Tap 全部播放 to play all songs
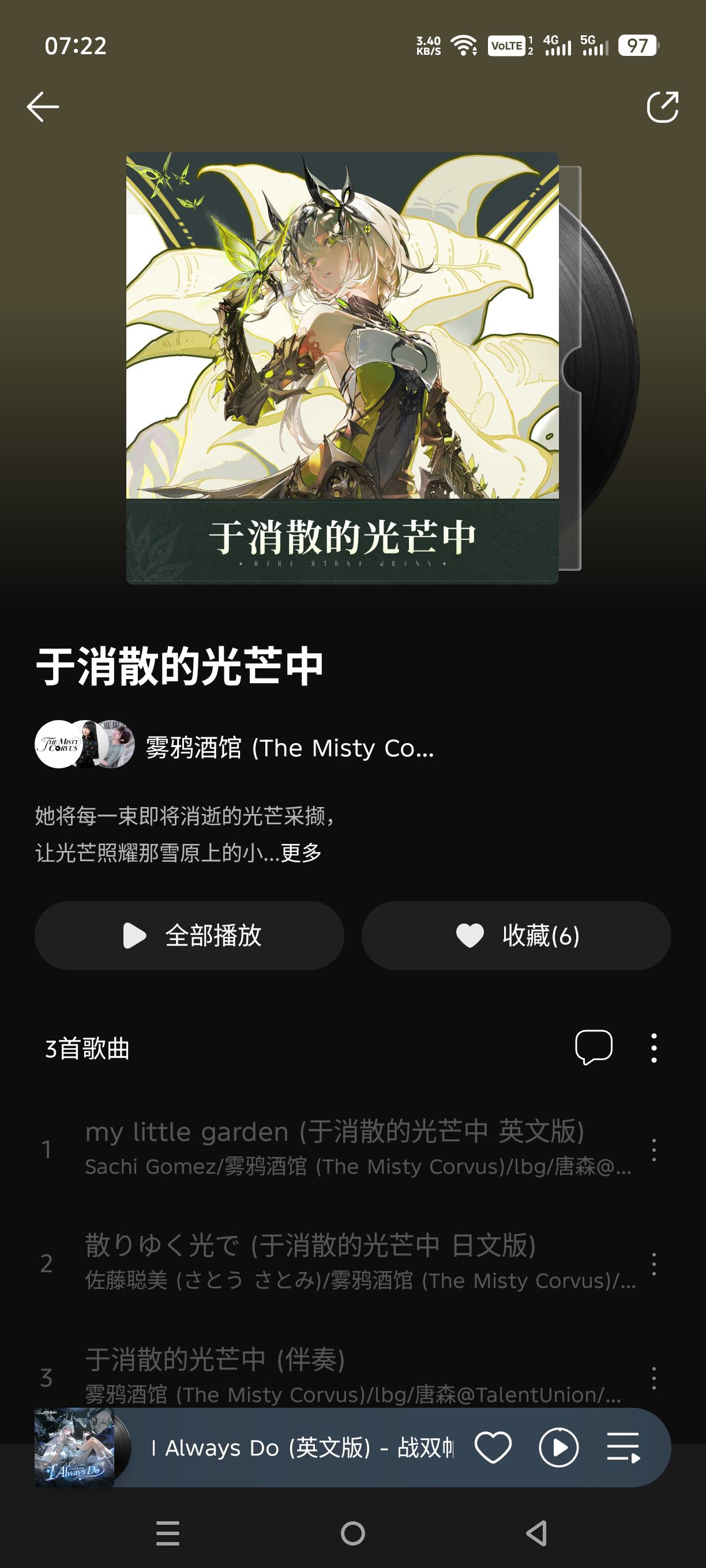 click(189, 936)
